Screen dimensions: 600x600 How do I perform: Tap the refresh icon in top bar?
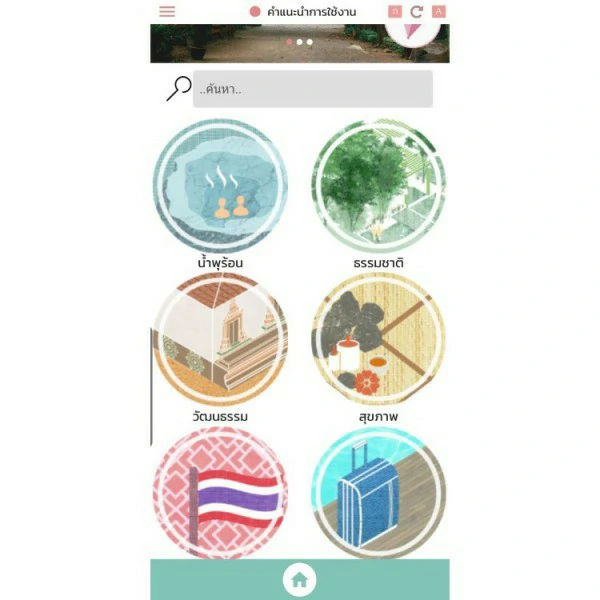(x=417, y=11)
